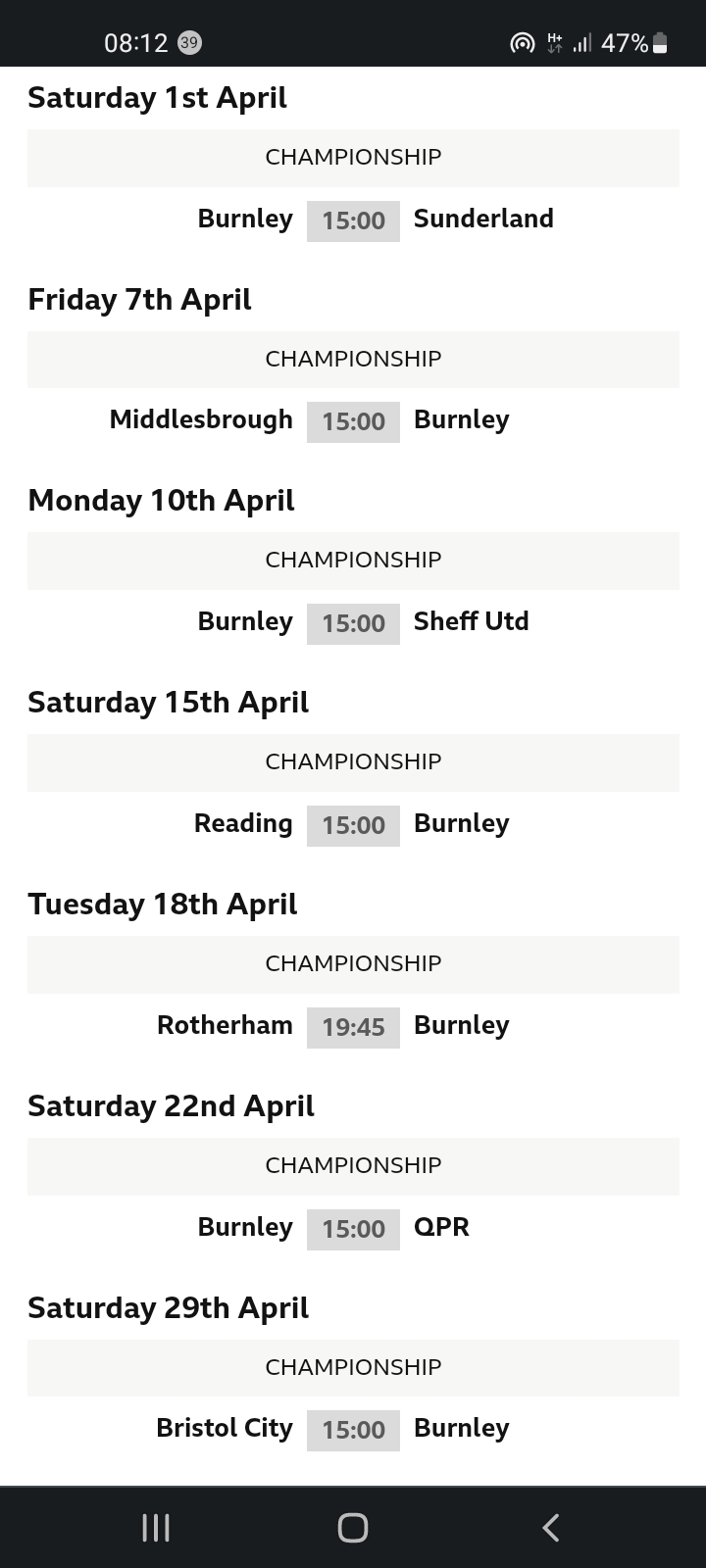The width and height of the screenshot is (706, 1568).
Task: Open the Burnley vs Sunderland fixture
Action: click(x=353, y=220)
